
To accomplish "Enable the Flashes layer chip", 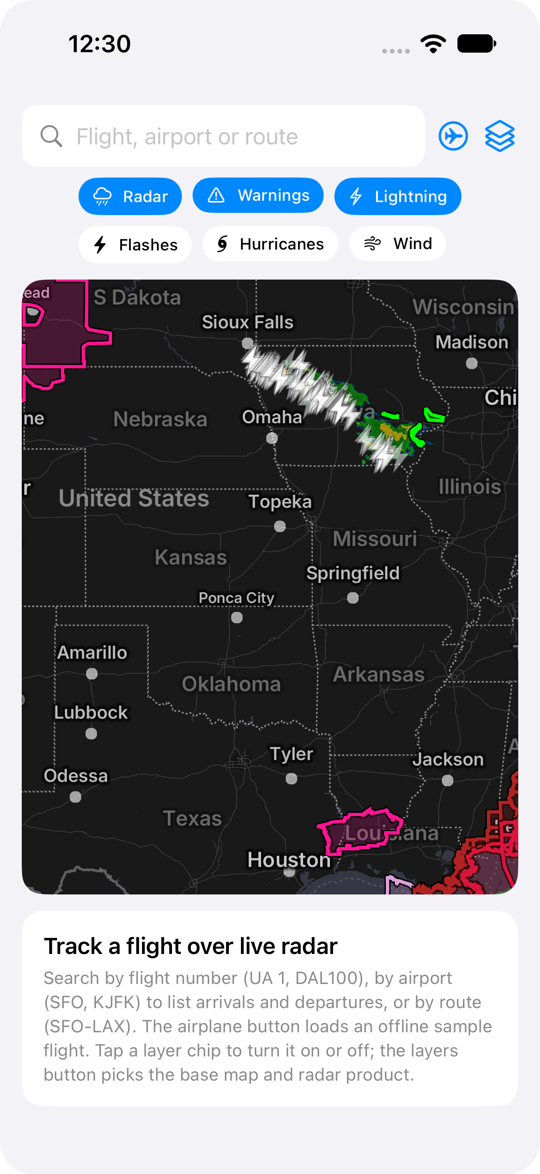I will click(135, 245).
